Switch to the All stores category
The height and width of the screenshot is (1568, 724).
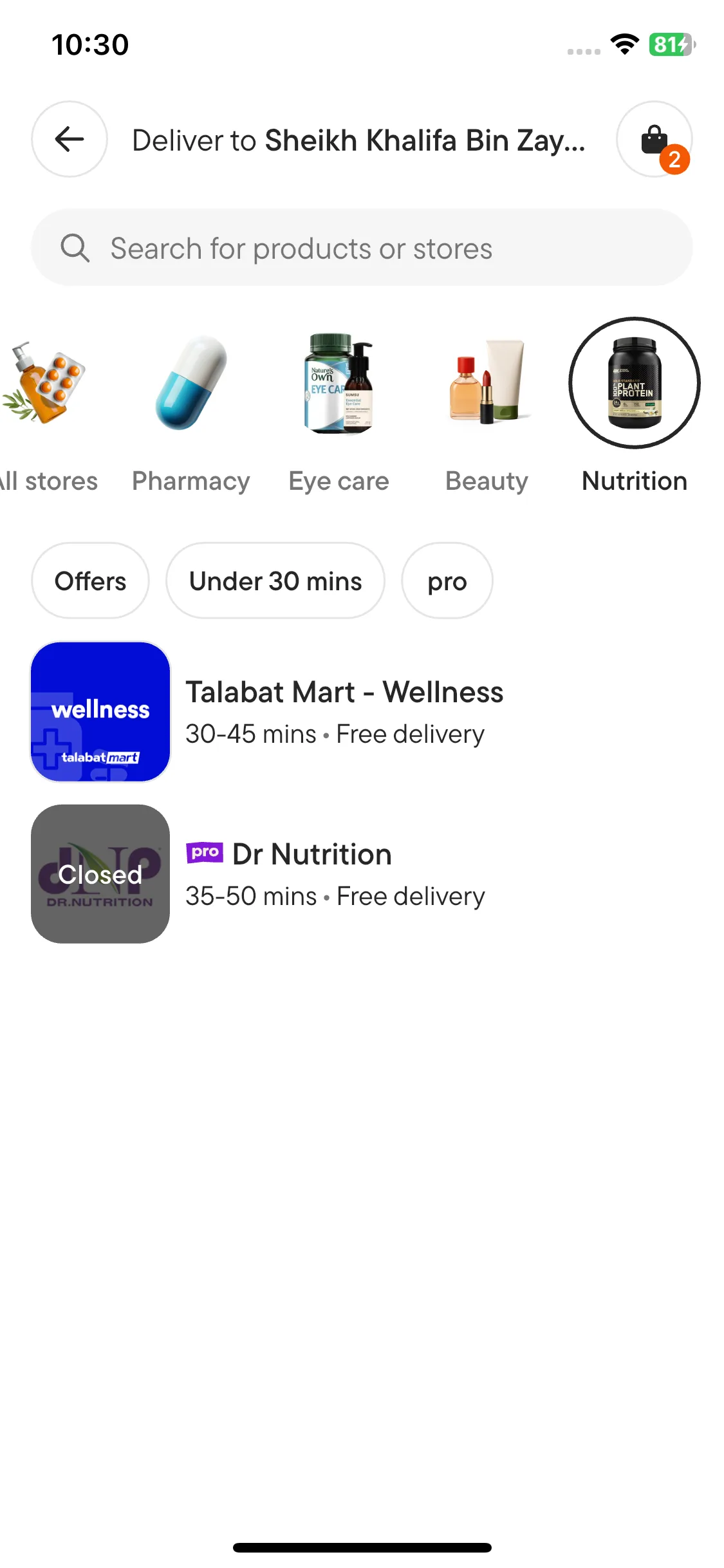click(45, 412)
